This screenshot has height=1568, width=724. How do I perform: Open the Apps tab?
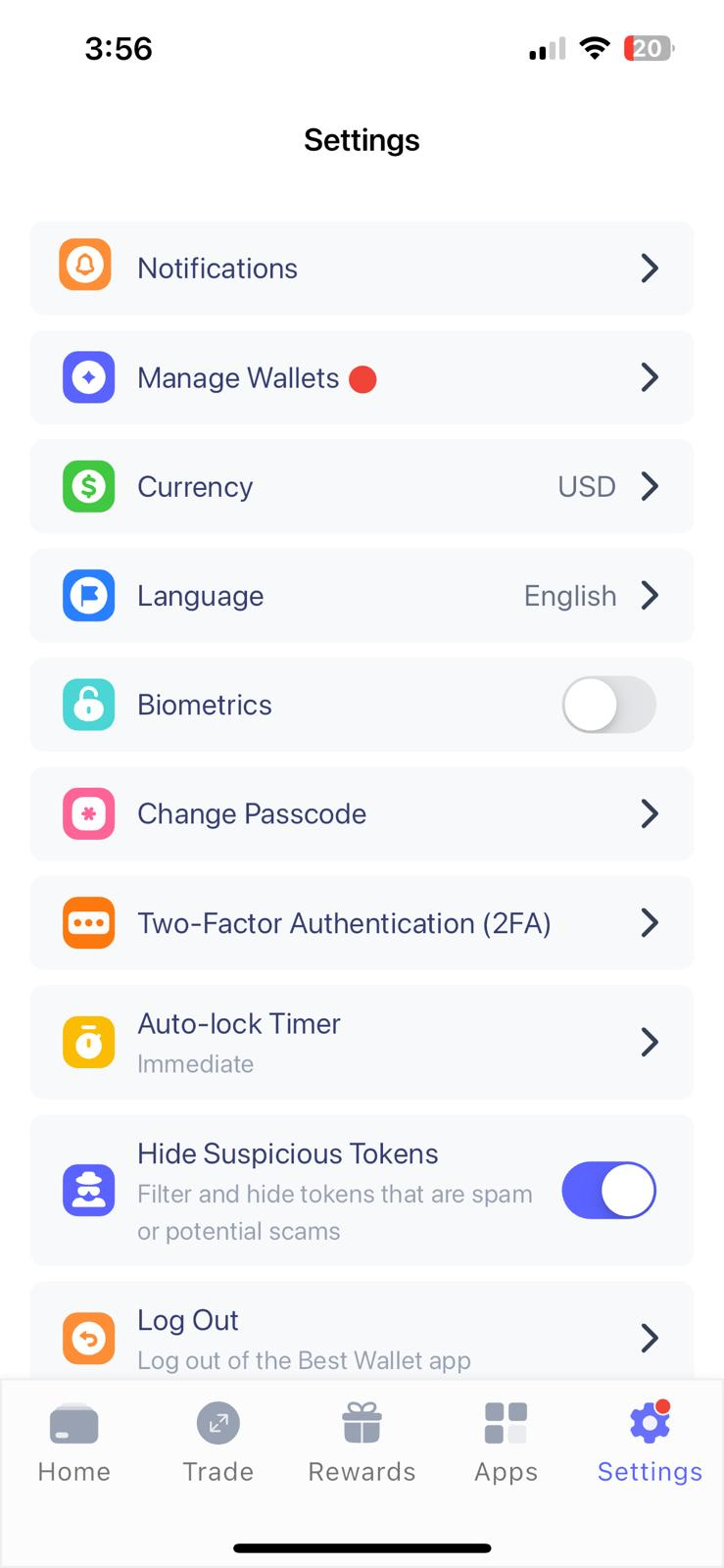pyautogui.click(x=506, y=1441)
